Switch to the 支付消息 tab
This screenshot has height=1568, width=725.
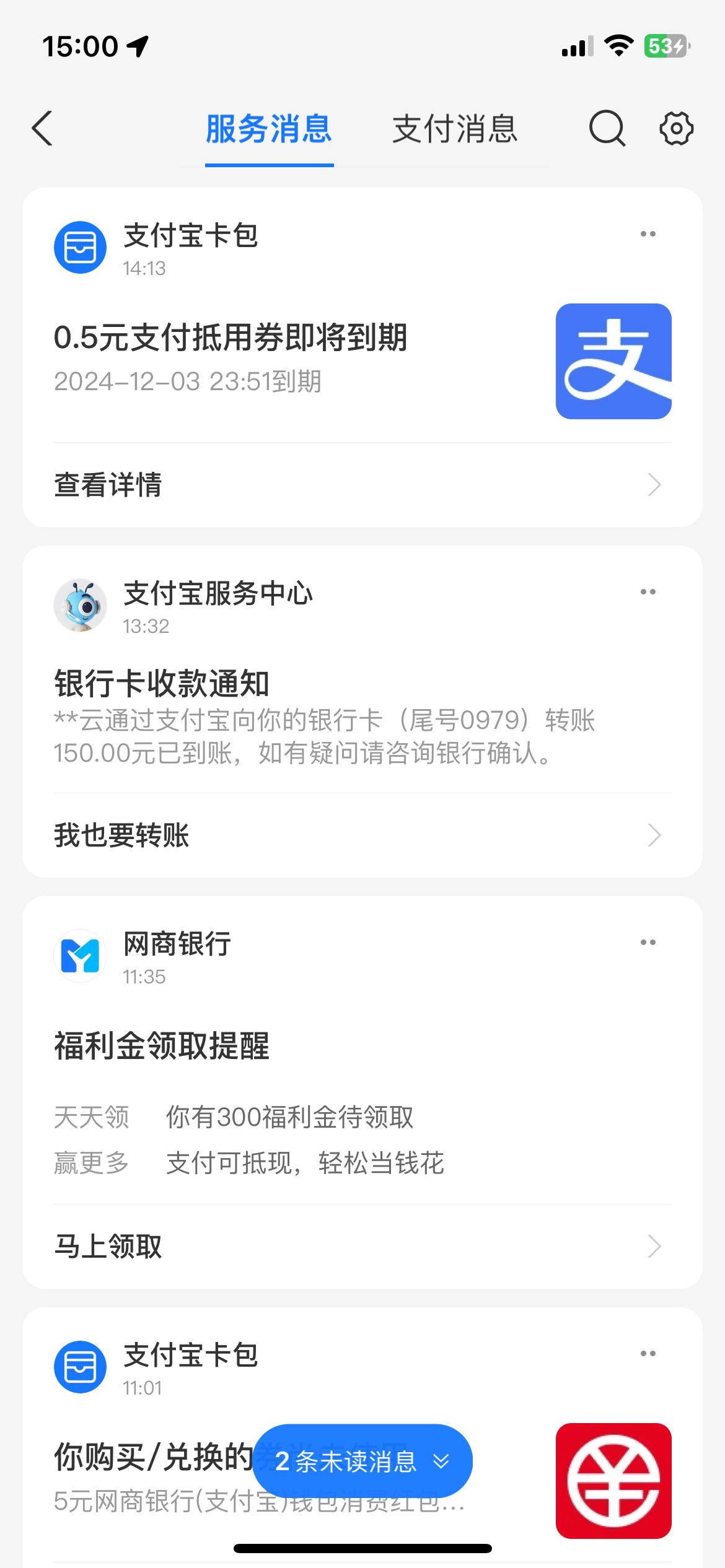point(455,129)
